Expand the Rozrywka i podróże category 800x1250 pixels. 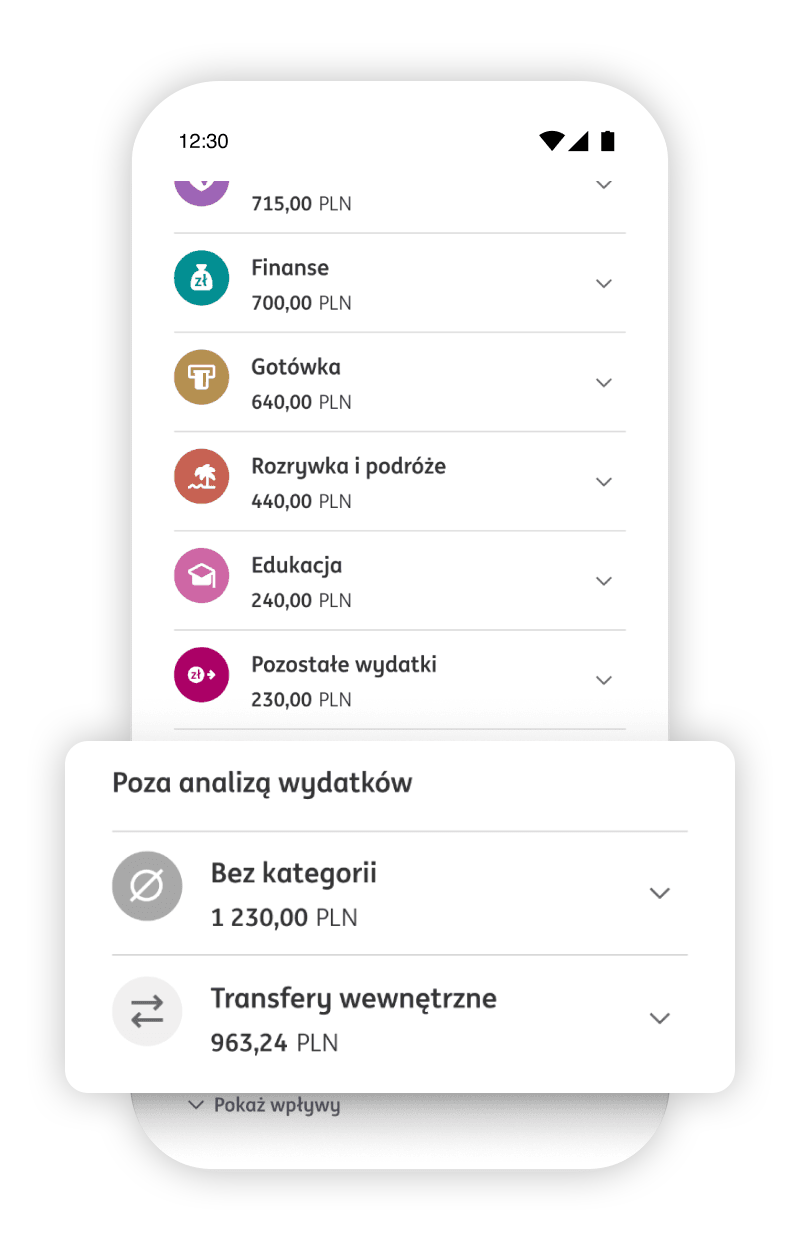coord(604,481)
